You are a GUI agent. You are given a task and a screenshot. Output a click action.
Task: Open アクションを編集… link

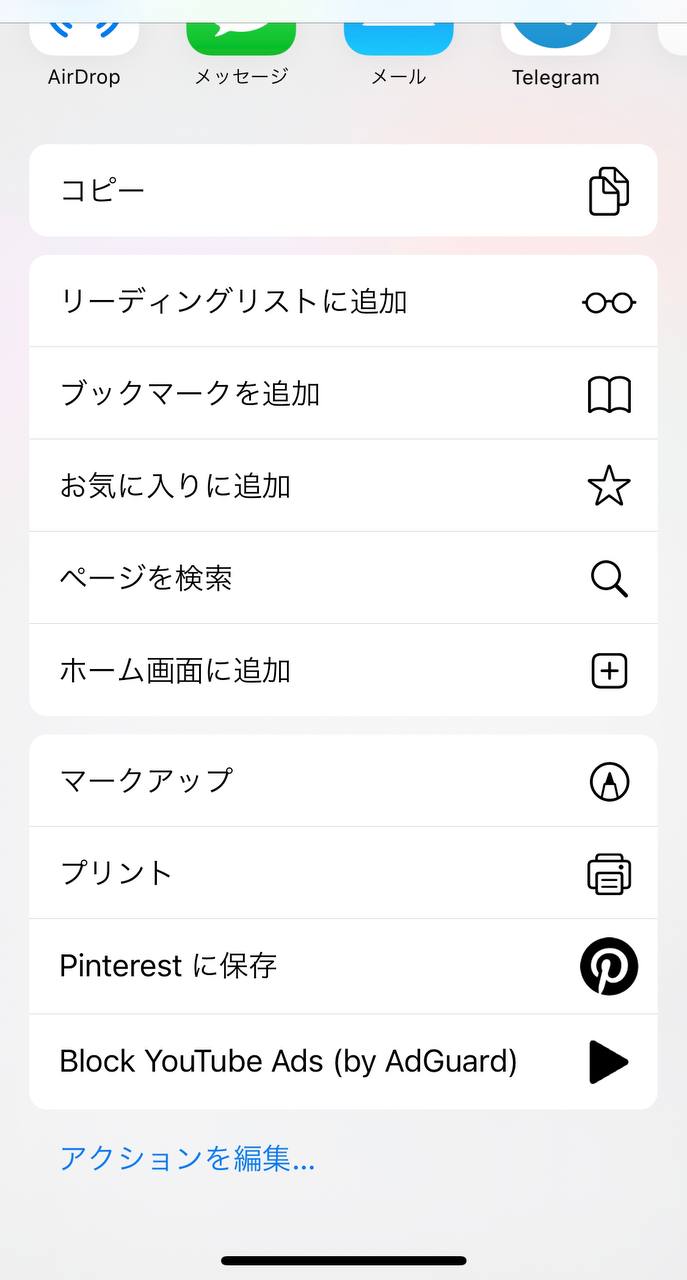pos(187,1158)
